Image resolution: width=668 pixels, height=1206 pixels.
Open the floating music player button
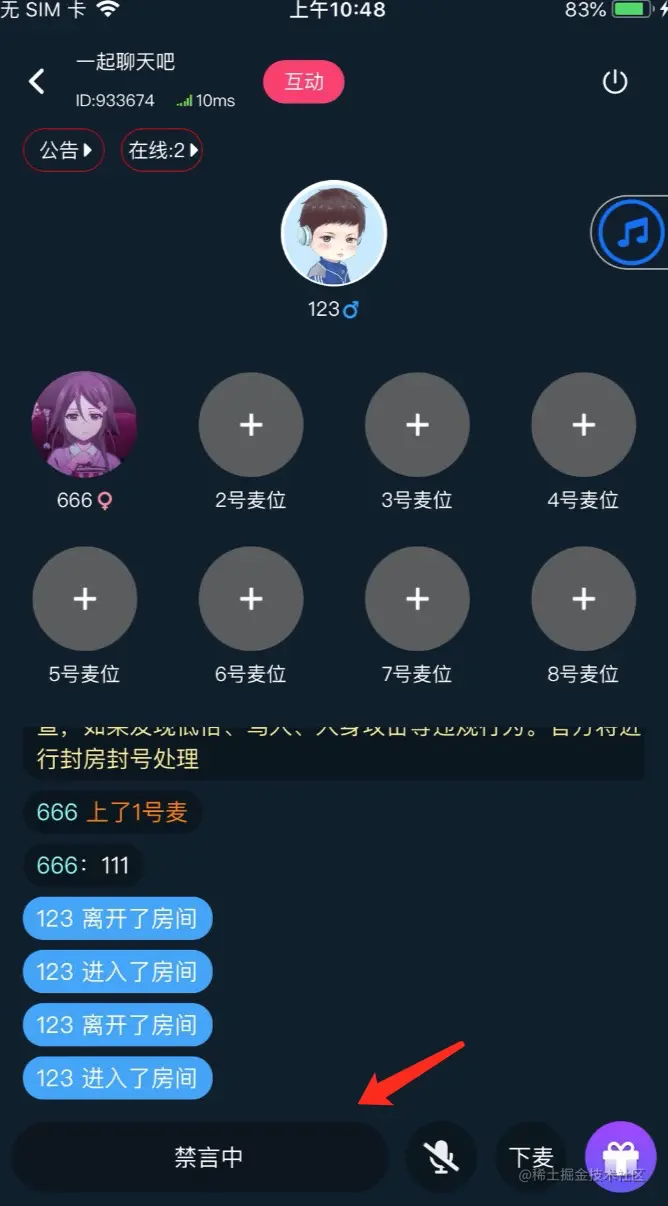632,234
